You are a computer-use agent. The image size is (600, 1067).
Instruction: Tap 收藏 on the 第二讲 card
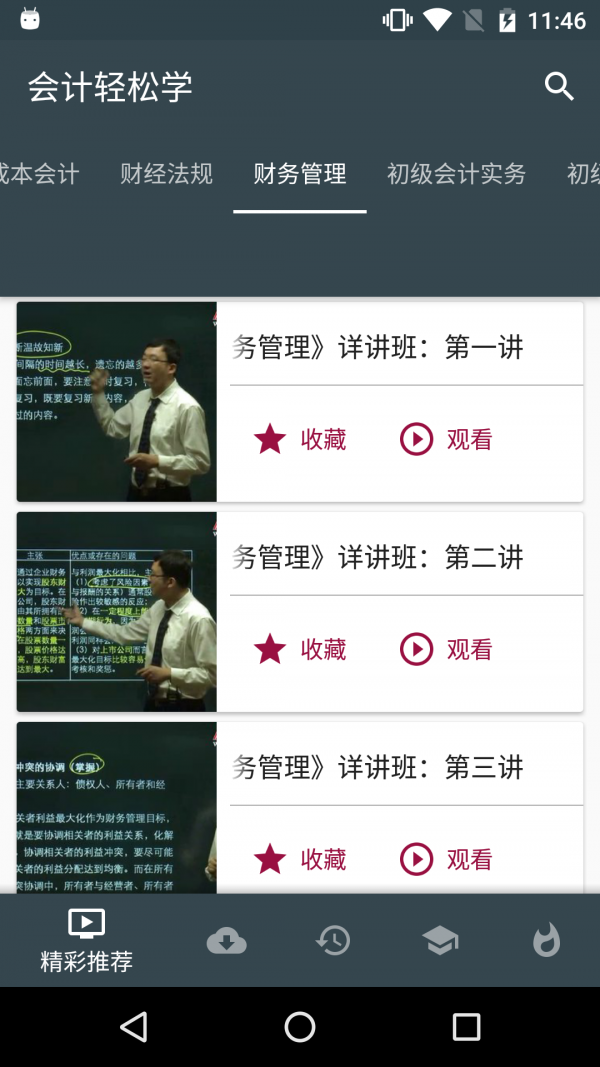[x=300, y=649]
